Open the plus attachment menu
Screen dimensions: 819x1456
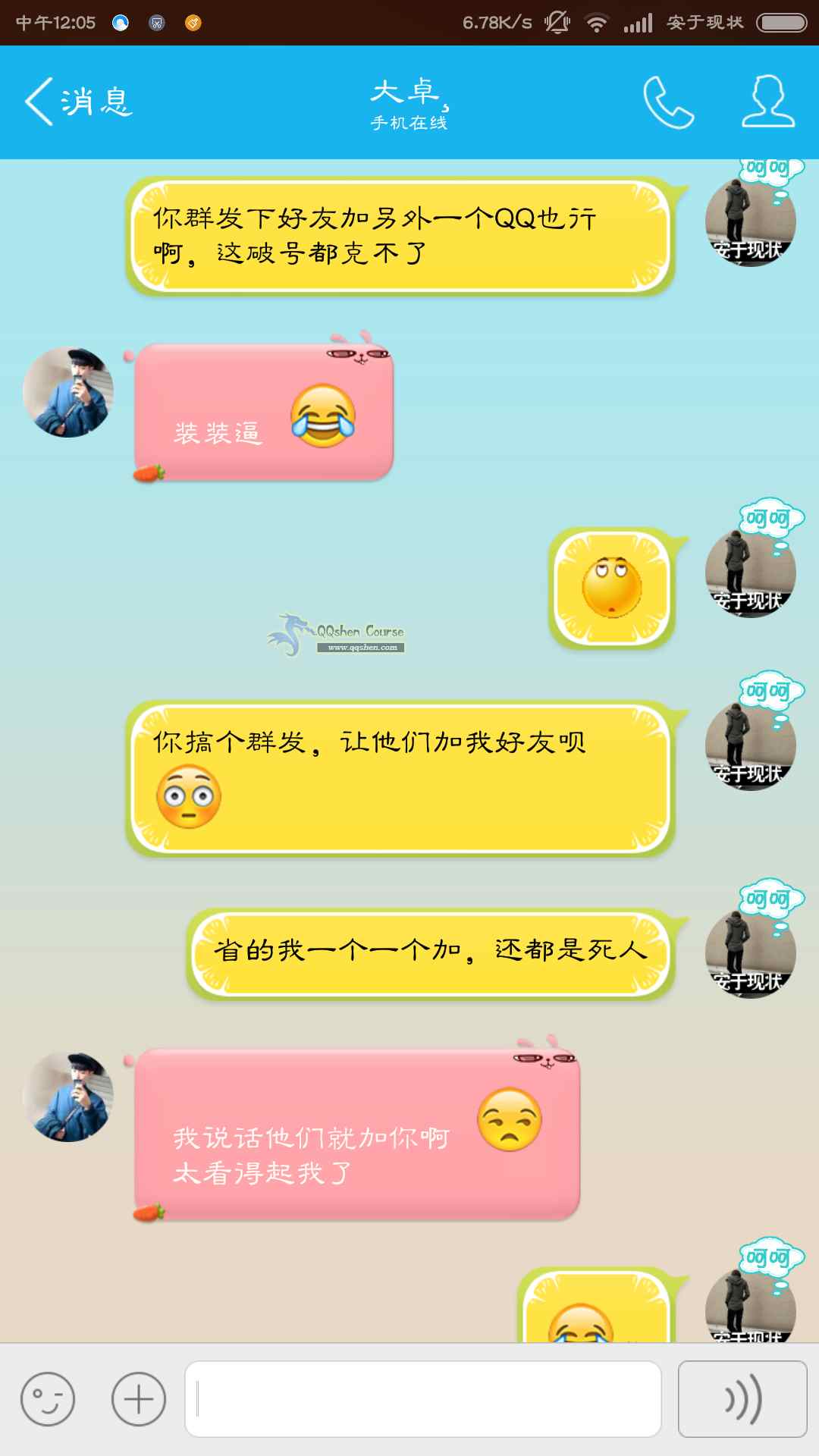(x=139, y=1399)
